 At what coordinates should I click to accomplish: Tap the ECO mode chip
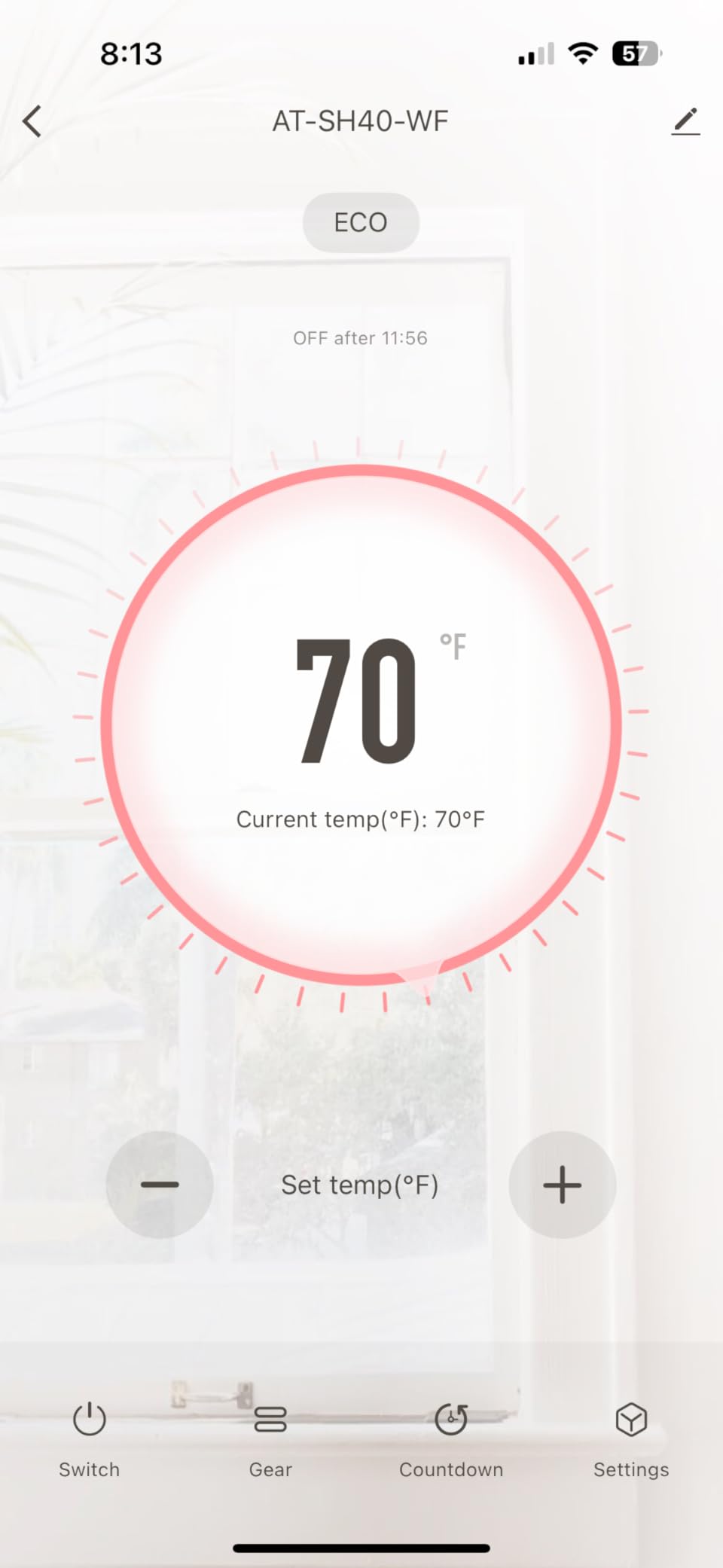tap(361, 222)
